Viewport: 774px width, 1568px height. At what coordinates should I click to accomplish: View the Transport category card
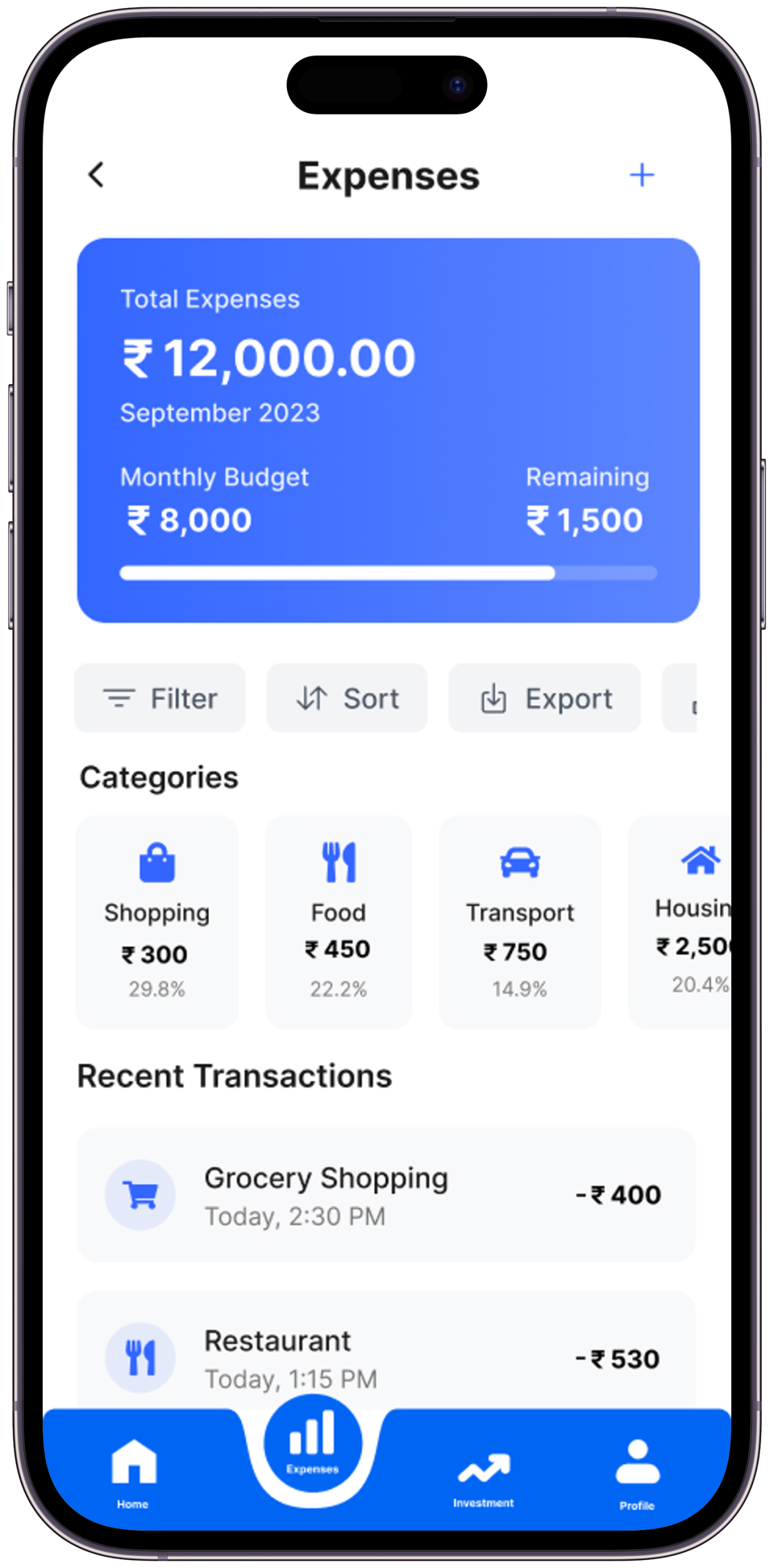tap(519, 922)
